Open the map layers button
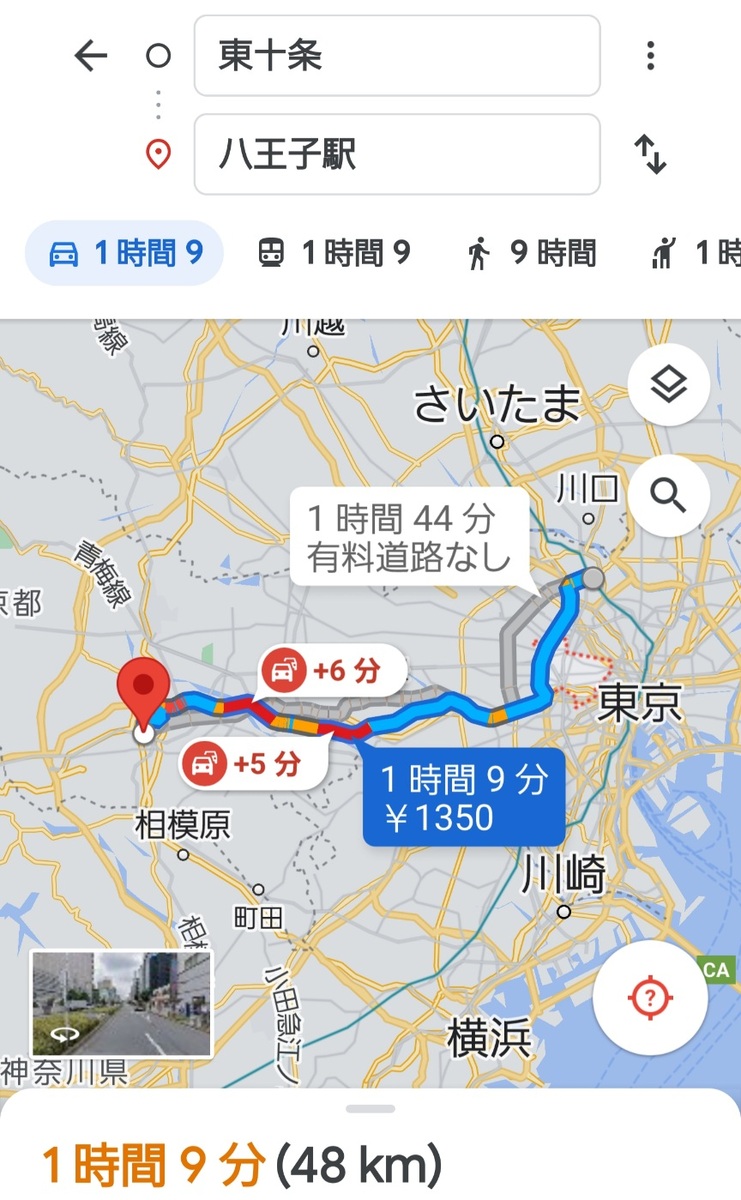The width and height of the screenshot is (741, 1200). 669,385
